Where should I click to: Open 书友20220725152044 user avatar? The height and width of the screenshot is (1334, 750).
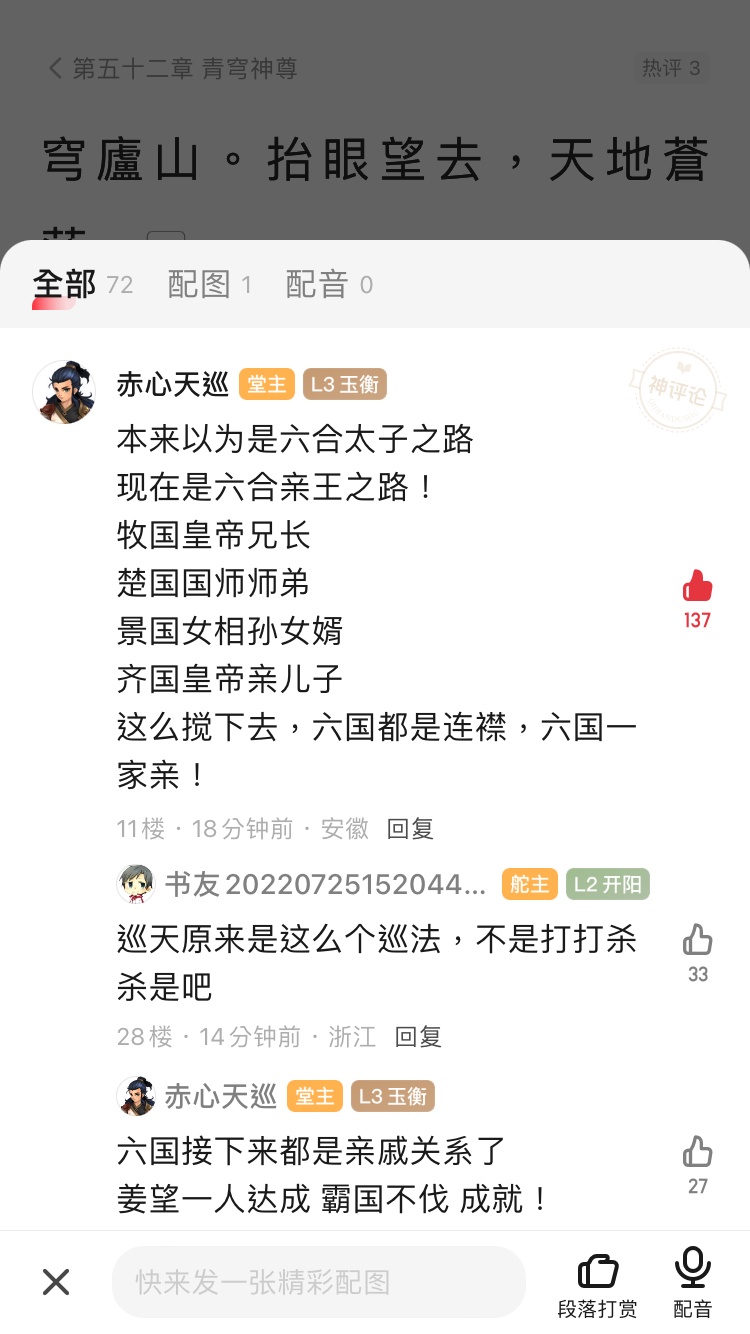pyautogui.click(x=136, y=884)
